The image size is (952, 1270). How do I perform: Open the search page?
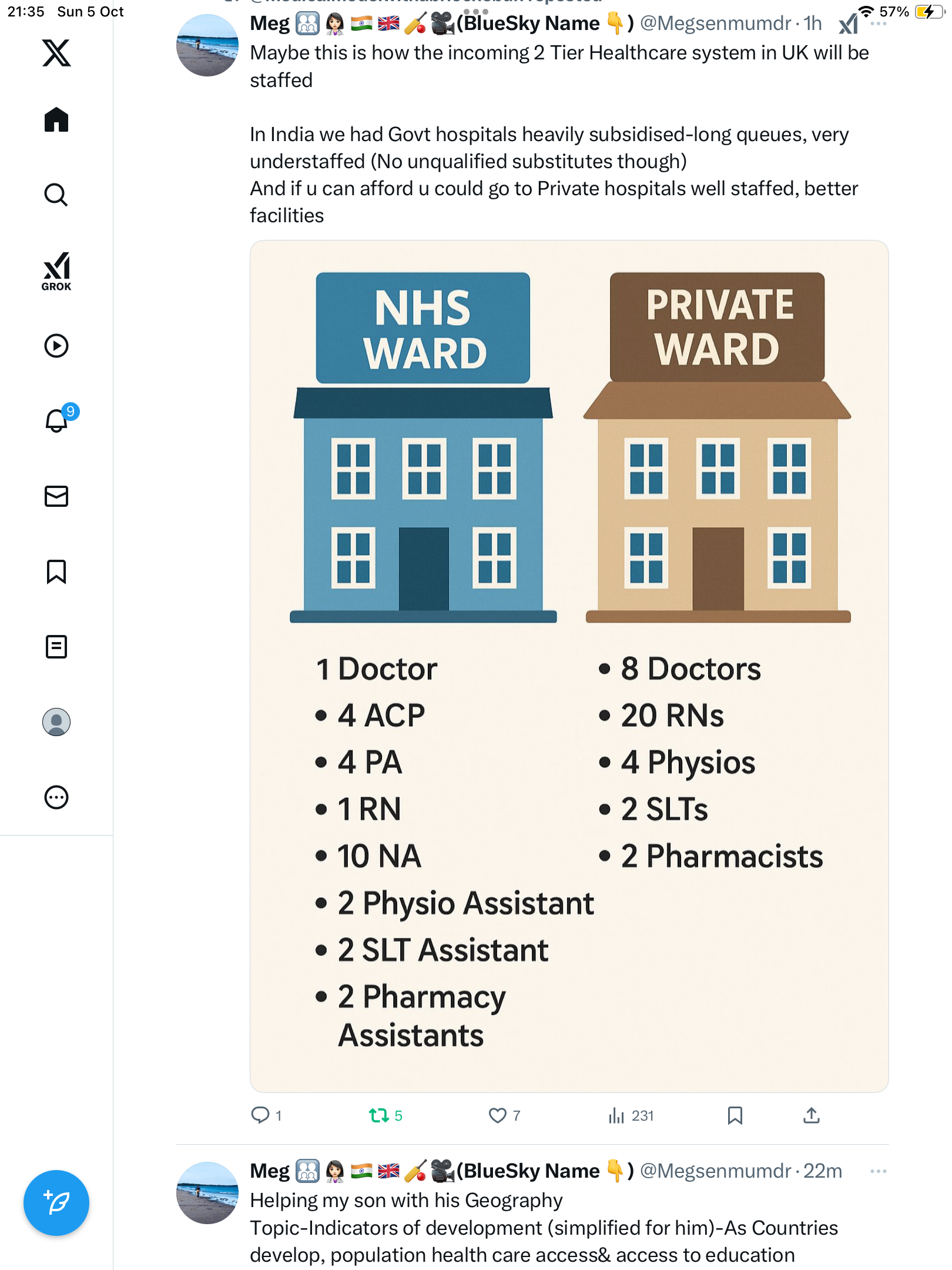coord(56,195)
